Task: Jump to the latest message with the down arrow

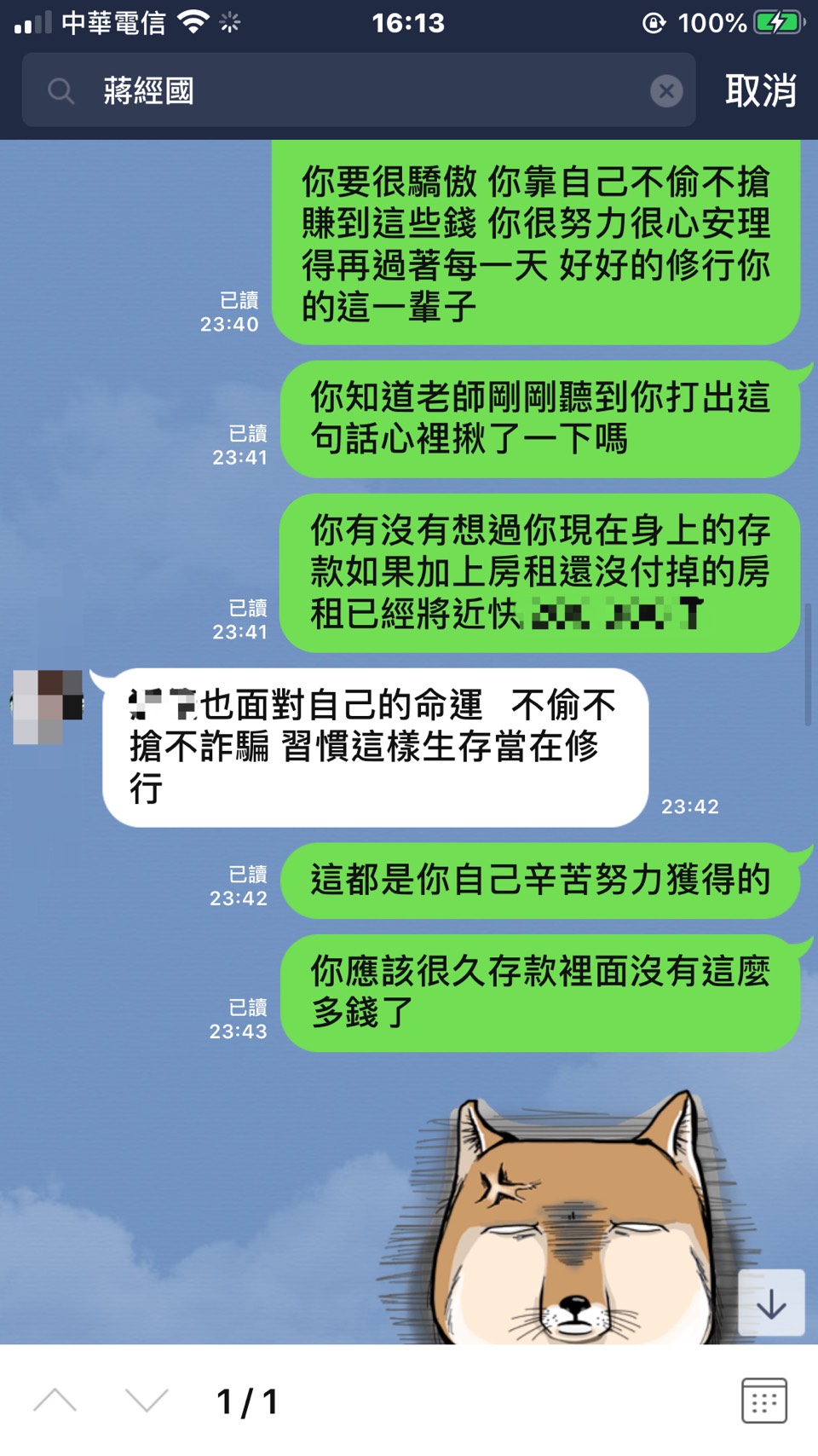Action: coord(771,1303)
